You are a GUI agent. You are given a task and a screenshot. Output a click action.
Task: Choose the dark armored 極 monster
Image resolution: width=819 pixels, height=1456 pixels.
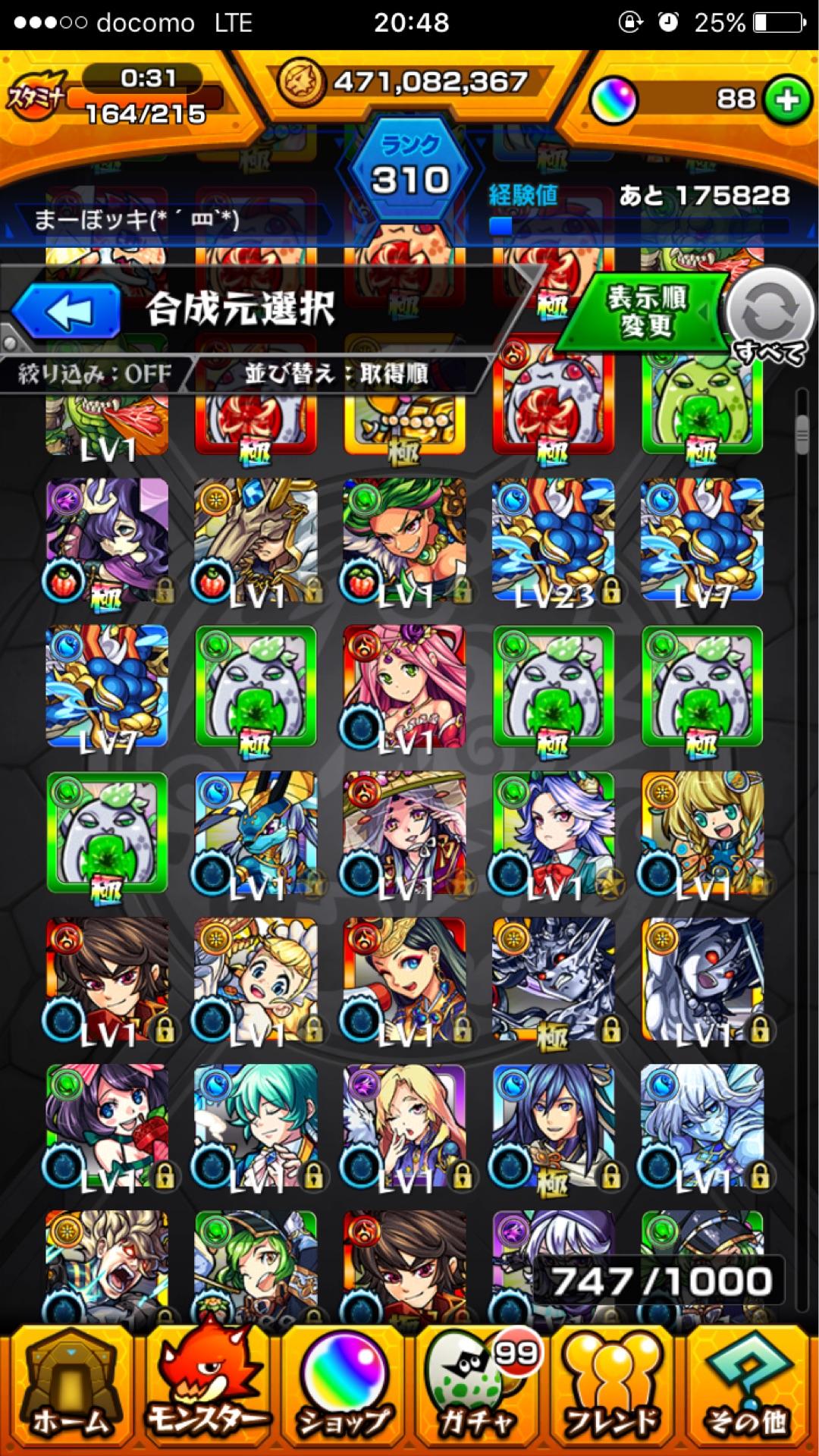tap(553, 981)
